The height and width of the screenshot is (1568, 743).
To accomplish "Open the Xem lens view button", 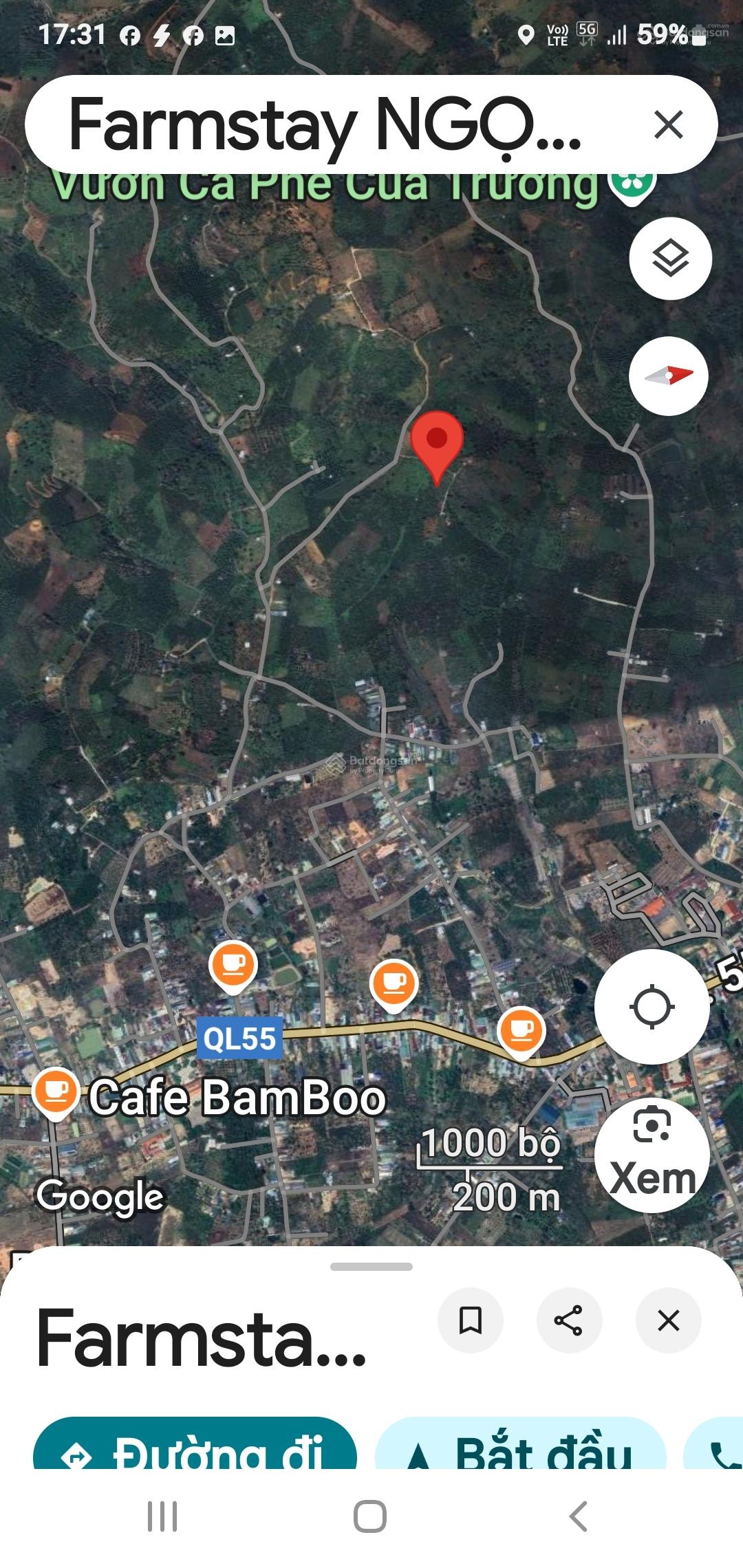I will click(652, 1154).
